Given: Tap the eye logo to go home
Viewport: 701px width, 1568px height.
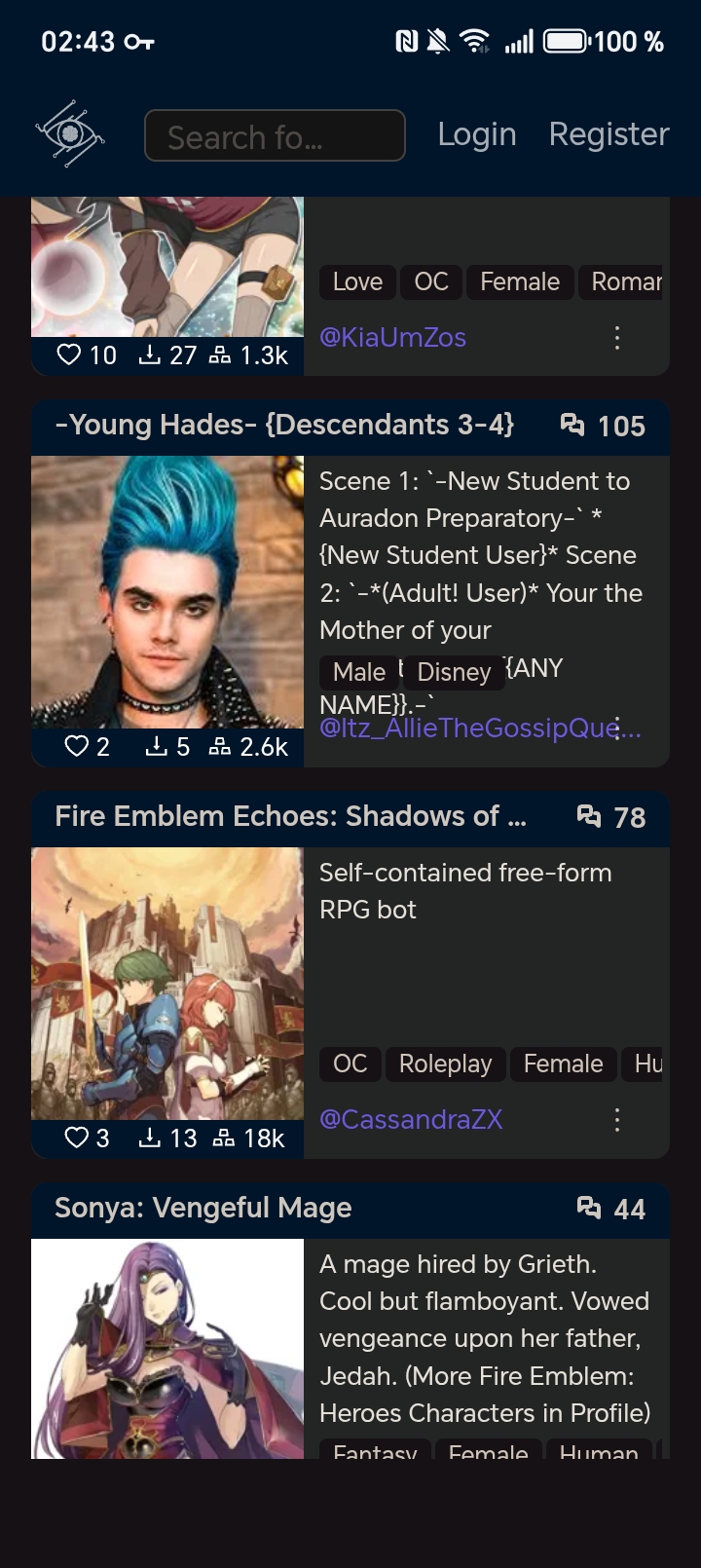Looking at the screenshot, I should click(69, 133).
